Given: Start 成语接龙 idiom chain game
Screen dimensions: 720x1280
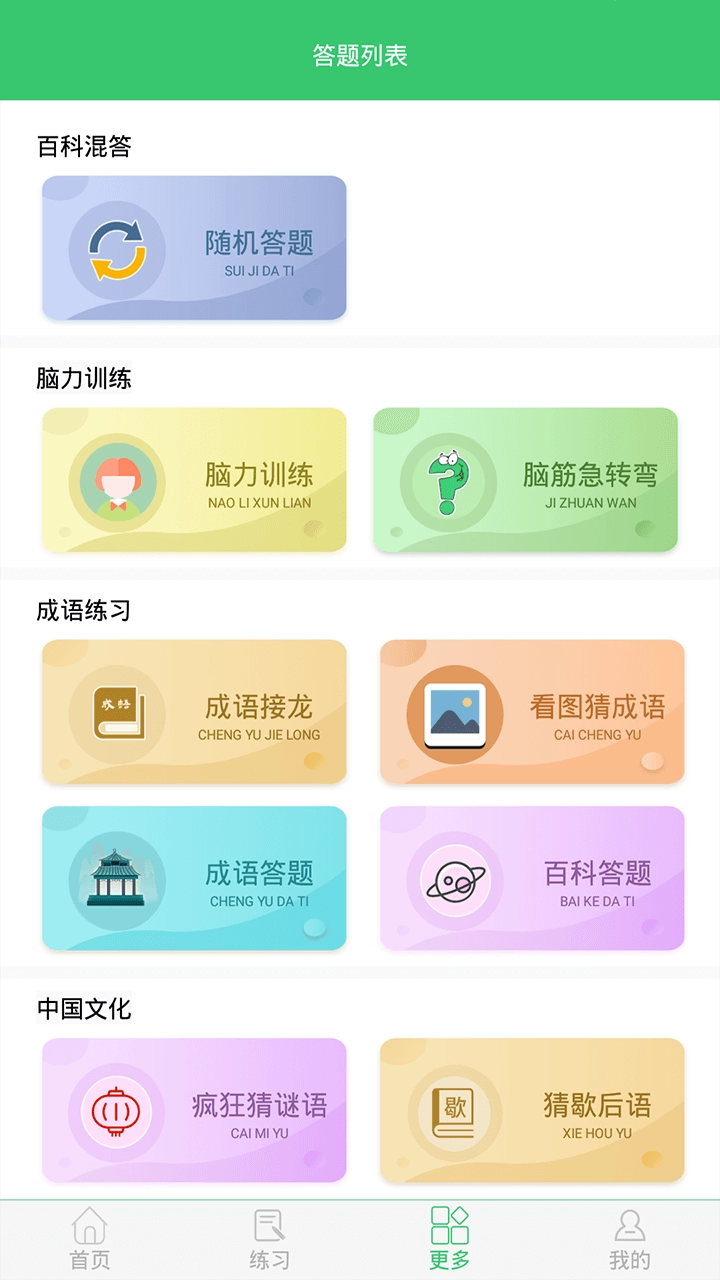Looking at the screenshot, I should click(x=194, y=711).
